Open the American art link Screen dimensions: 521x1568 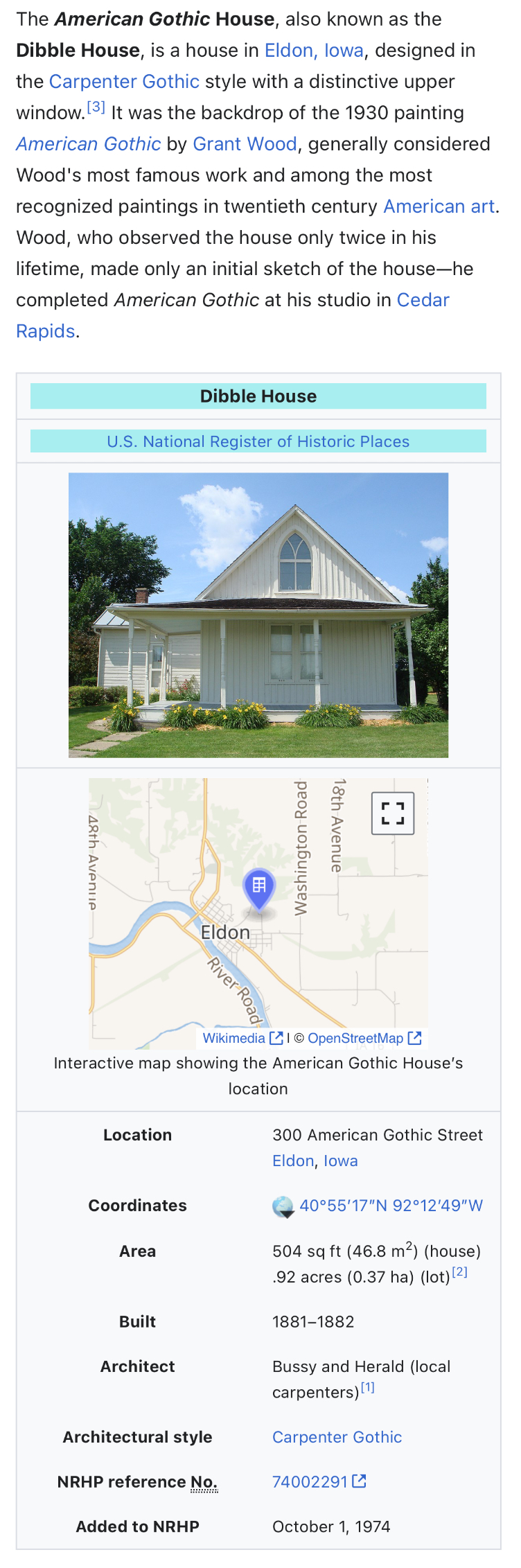[439, 206]
